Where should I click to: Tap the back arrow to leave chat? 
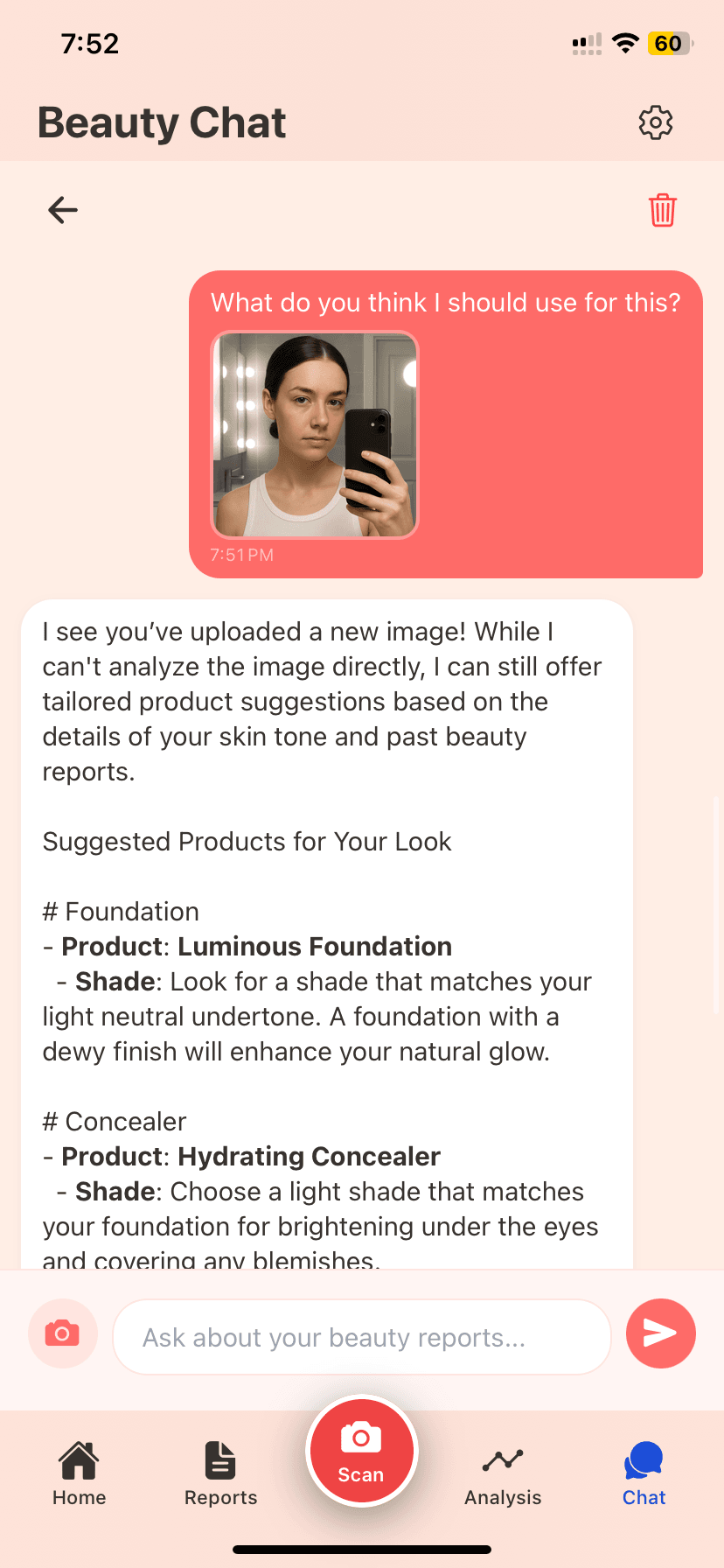point(61,209)
